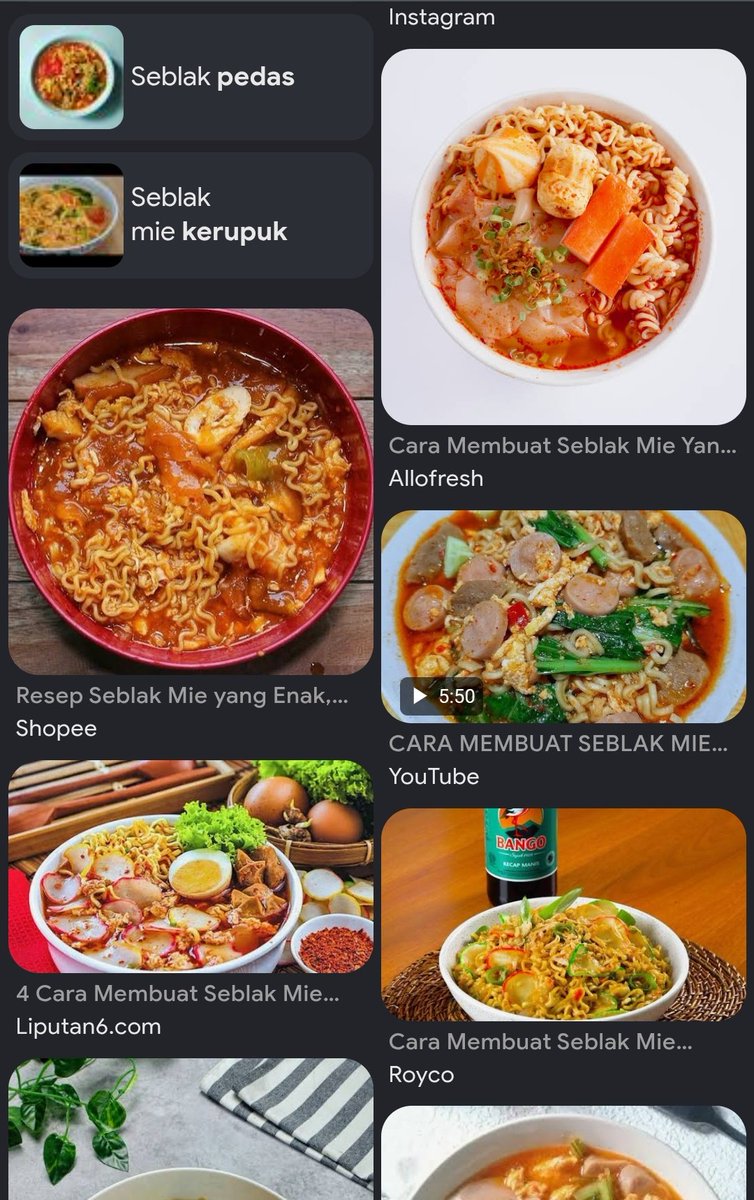Select the Seblak mie kerupuk suggestion
The width and height of the screenshot is (754, 1200).
tap(190, 215)
